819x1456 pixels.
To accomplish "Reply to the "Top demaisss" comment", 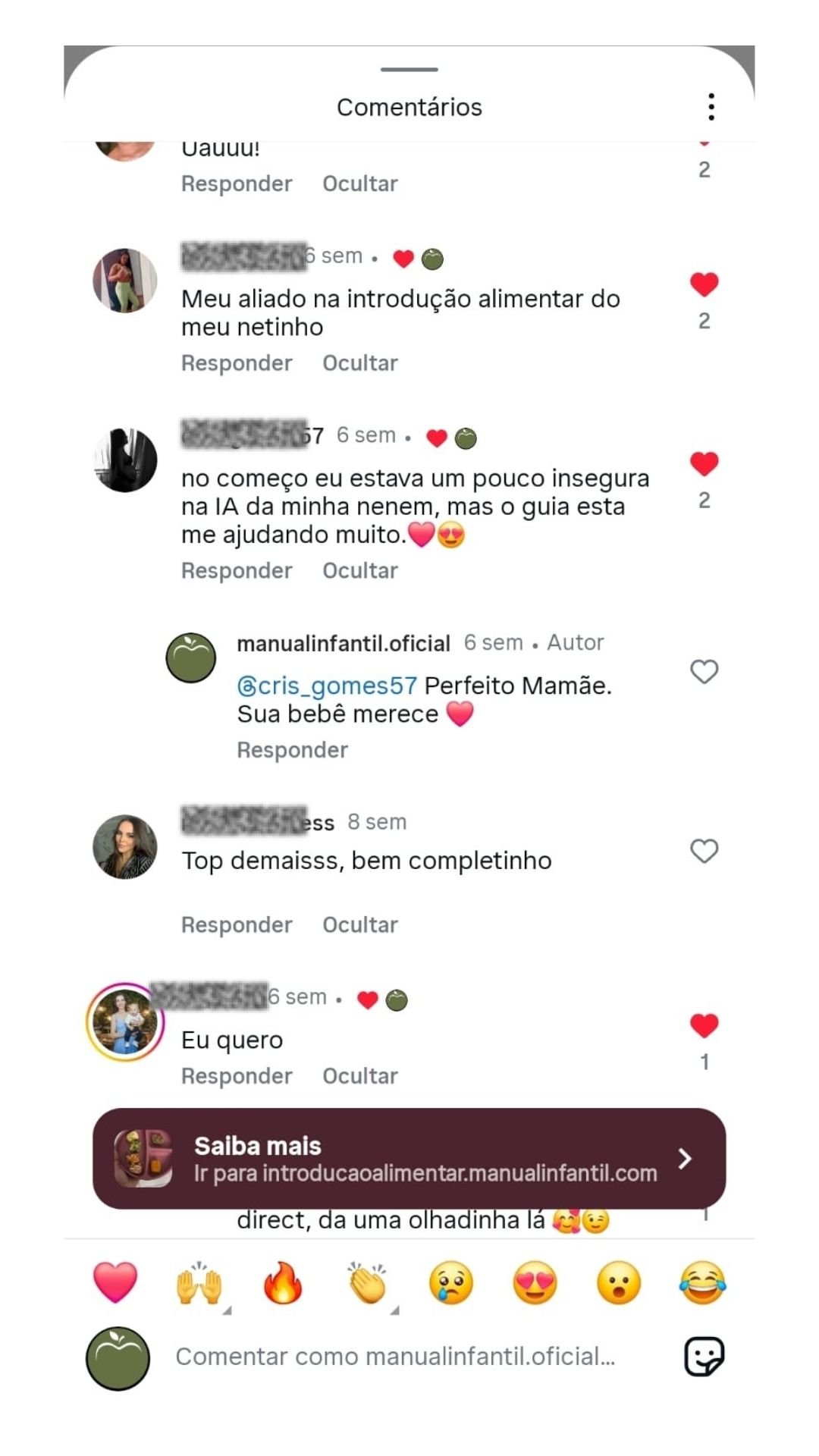I will pyautogui.click(x=236, y=925).
